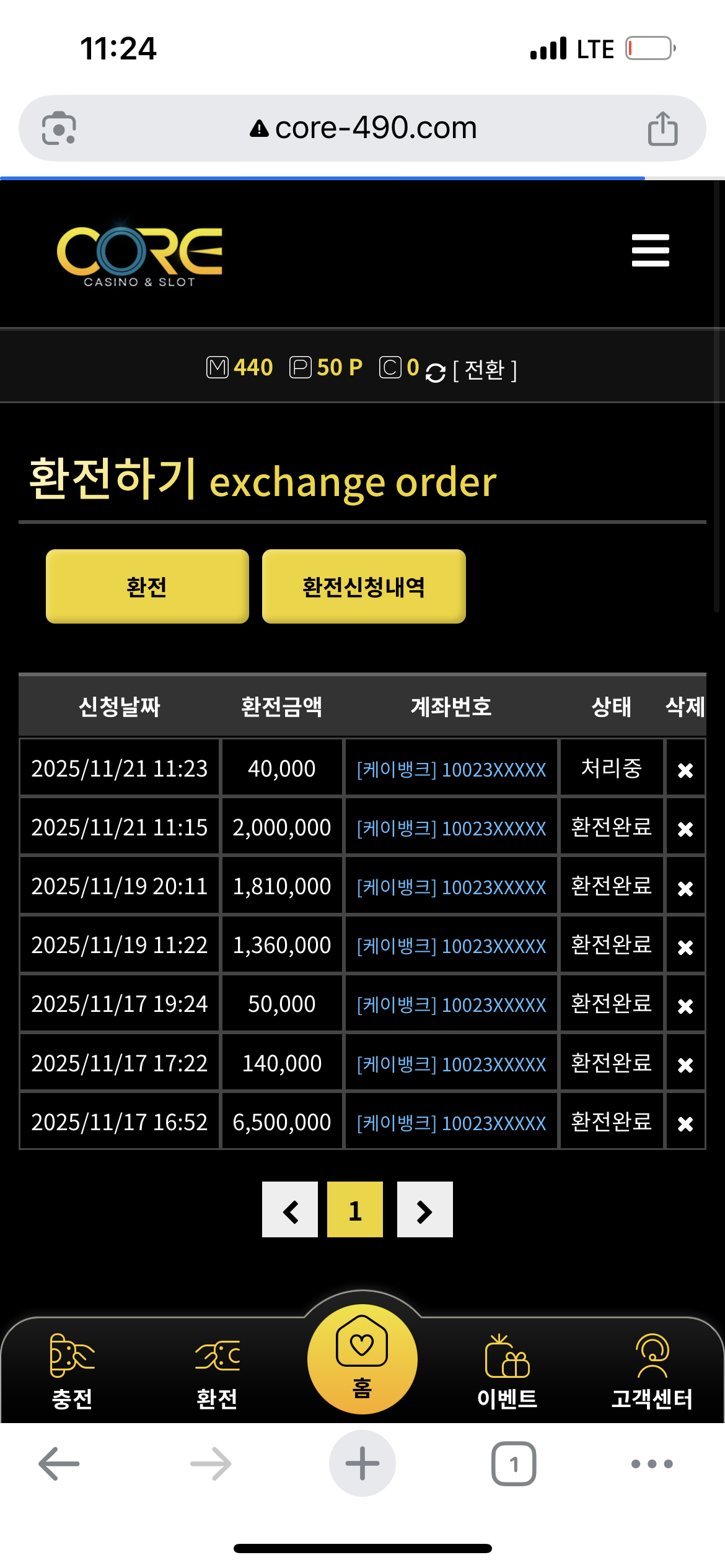The image size is (725, 1568).
Task: Tap the [ 전환 ] link
Action: click(x=485, y=370)
